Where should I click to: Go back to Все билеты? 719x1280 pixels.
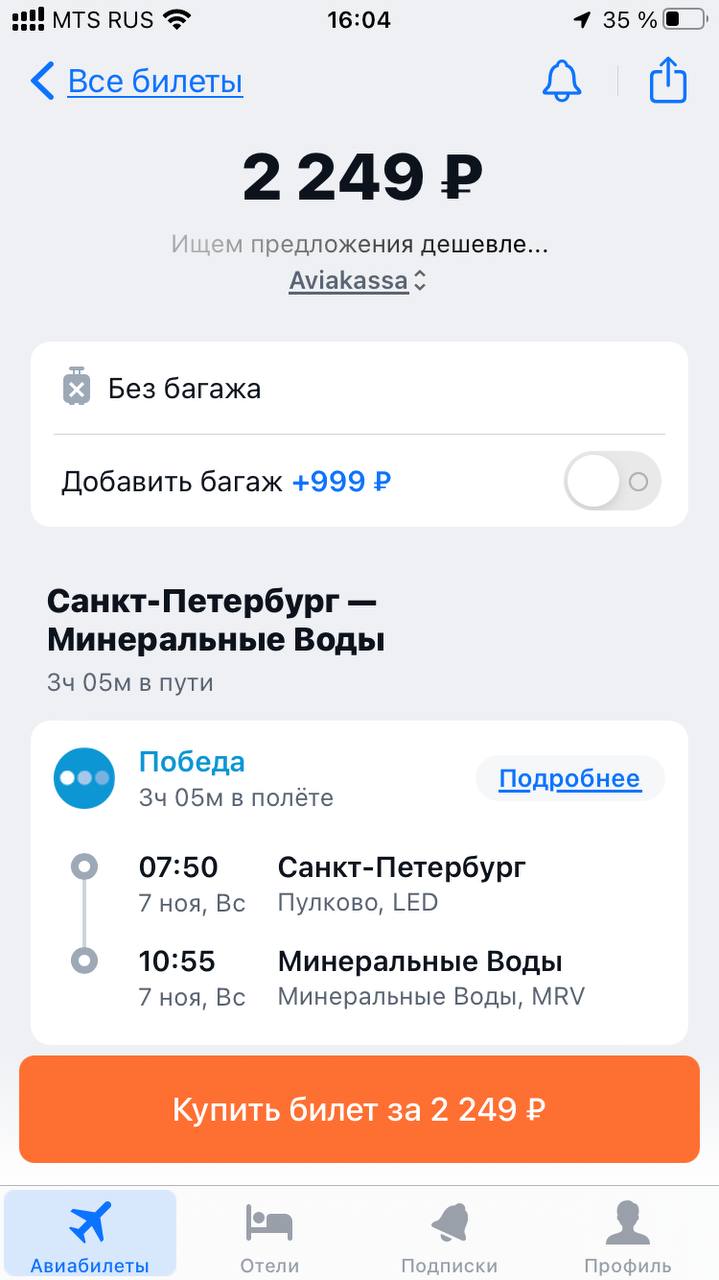[137, 81]
